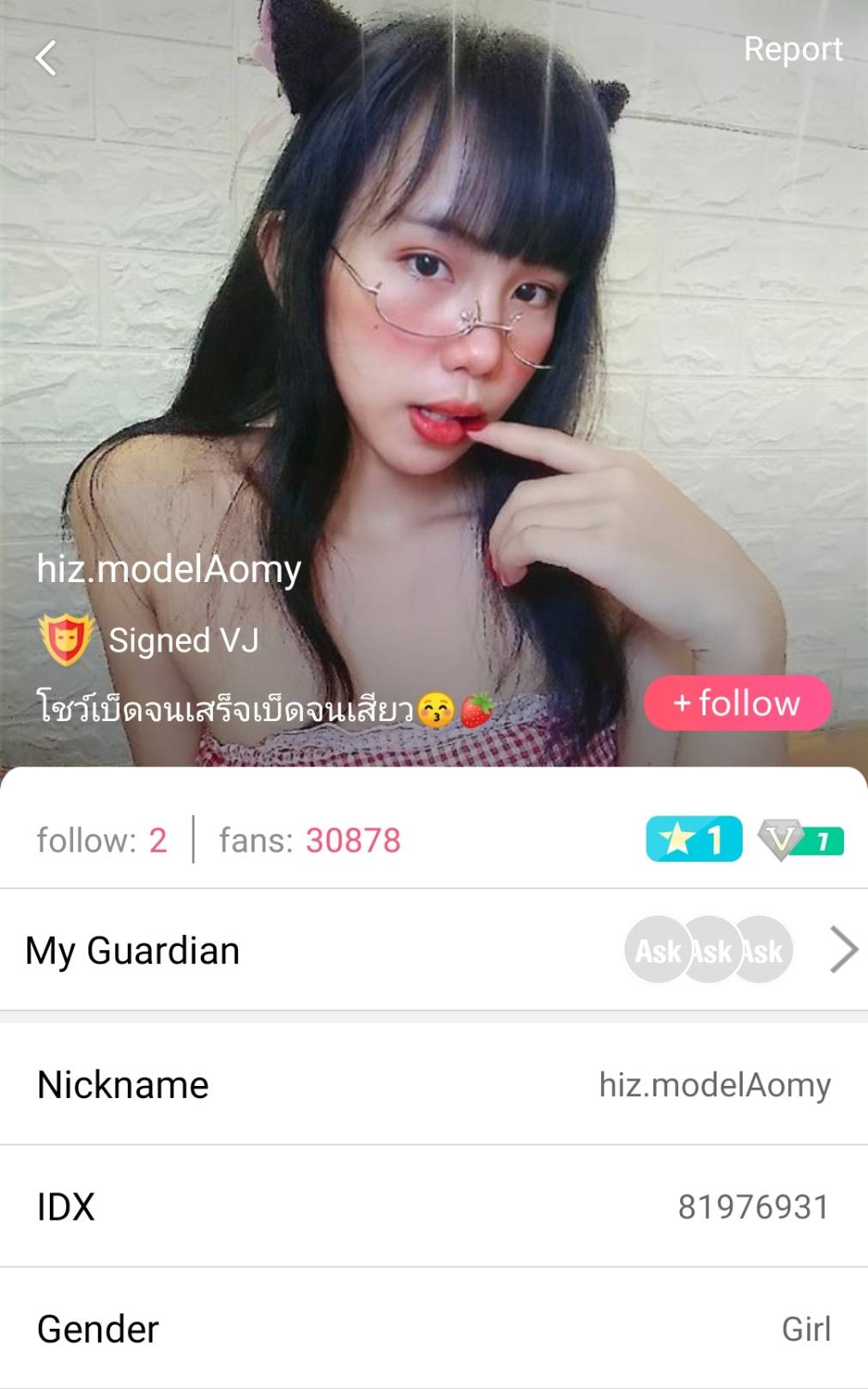Viewport: 868px width, 1389px height.
Task: Go back using the top-left arrow
Action: (46, 58)
